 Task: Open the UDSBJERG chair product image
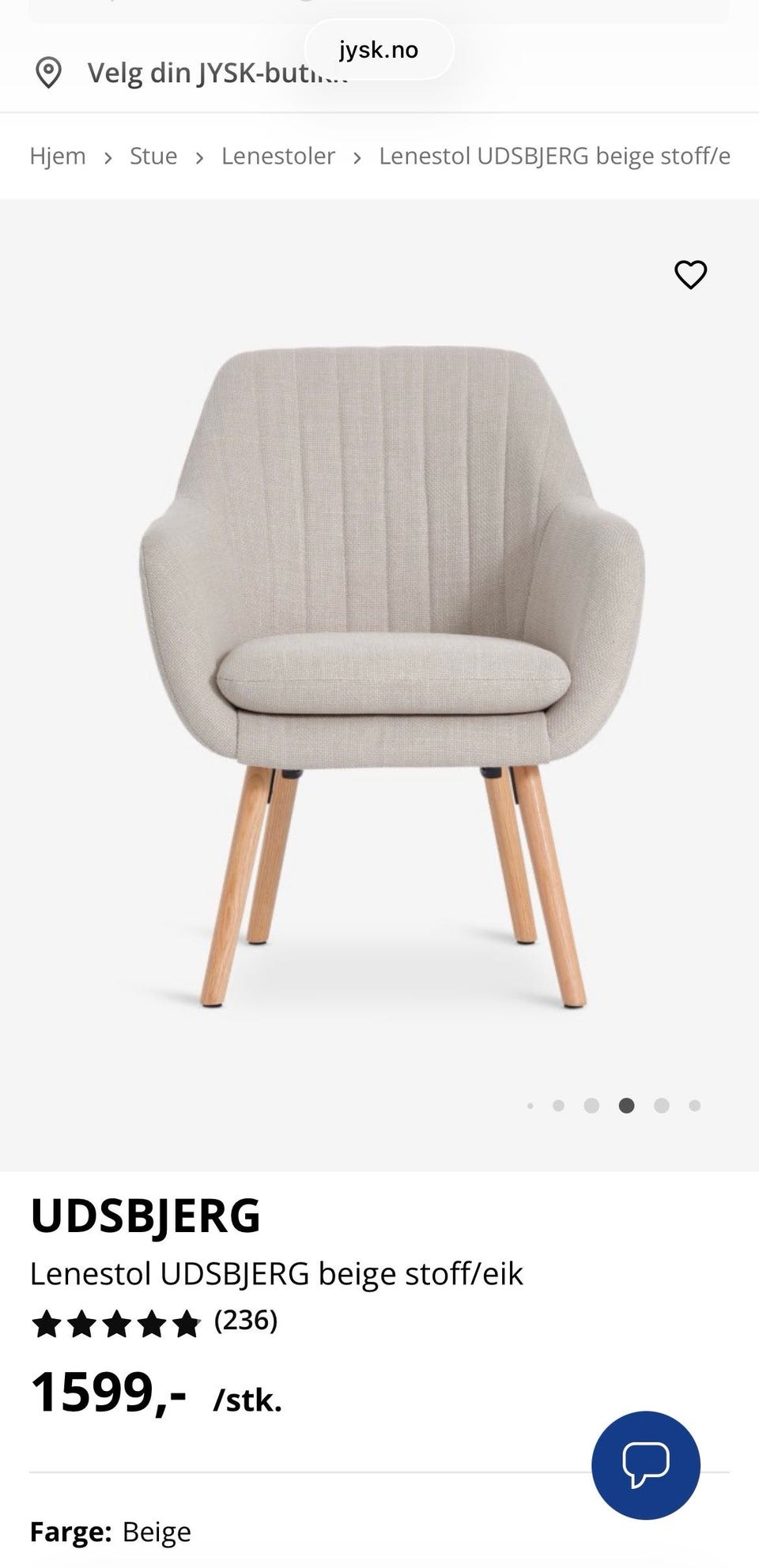[393, 678]
